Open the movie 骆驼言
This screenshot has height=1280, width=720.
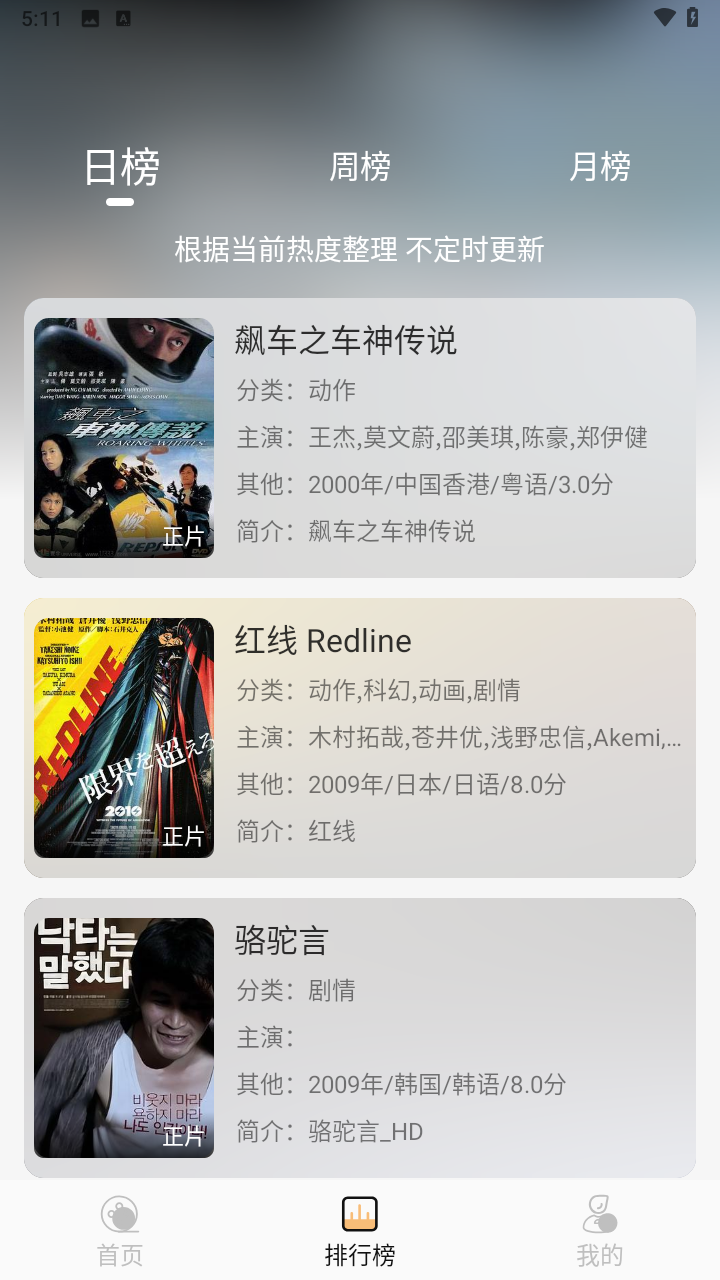coord(278,941)
